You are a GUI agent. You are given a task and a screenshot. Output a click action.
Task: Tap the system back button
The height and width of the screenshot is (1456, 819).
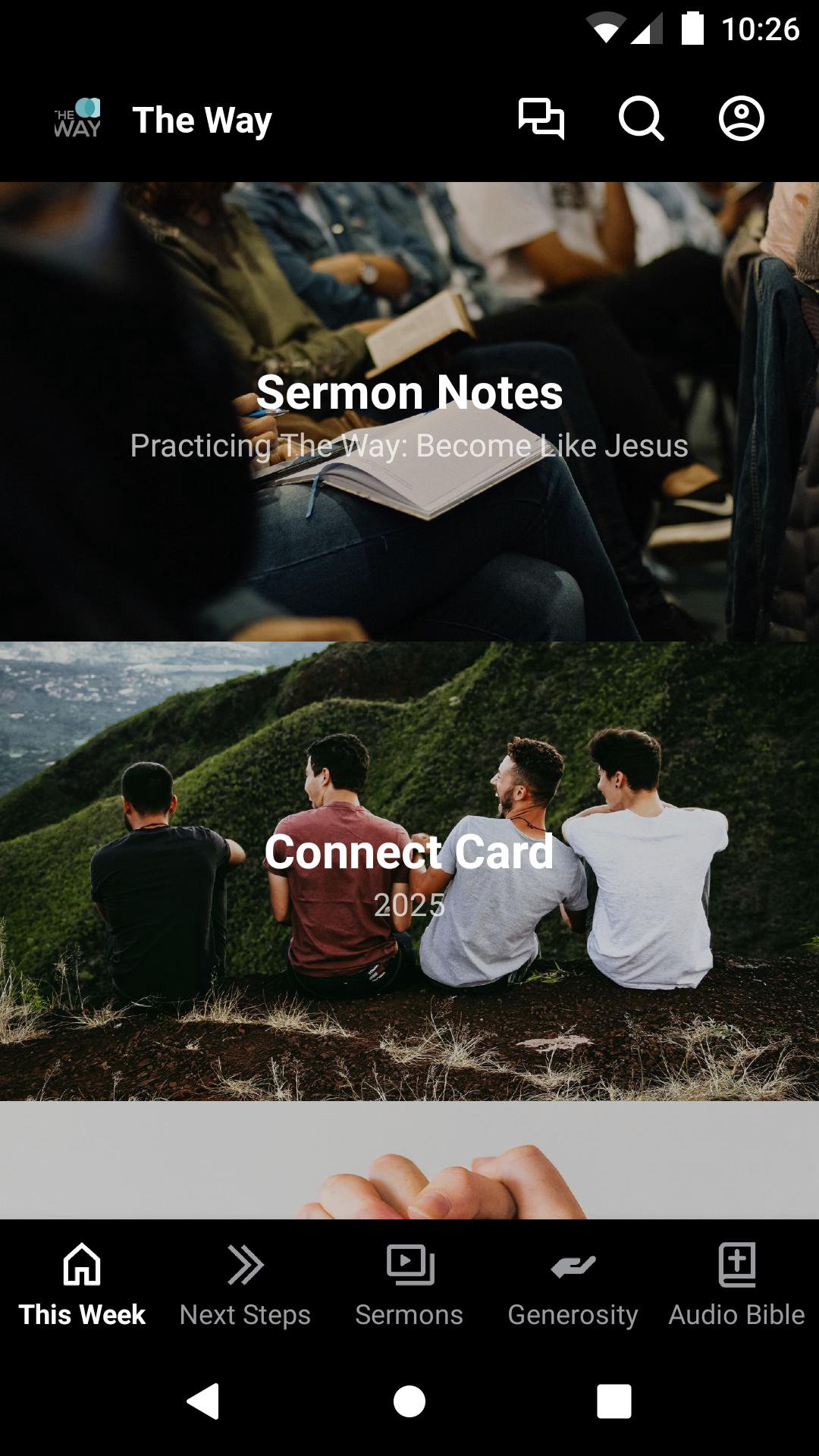(x=203, y=1401)
